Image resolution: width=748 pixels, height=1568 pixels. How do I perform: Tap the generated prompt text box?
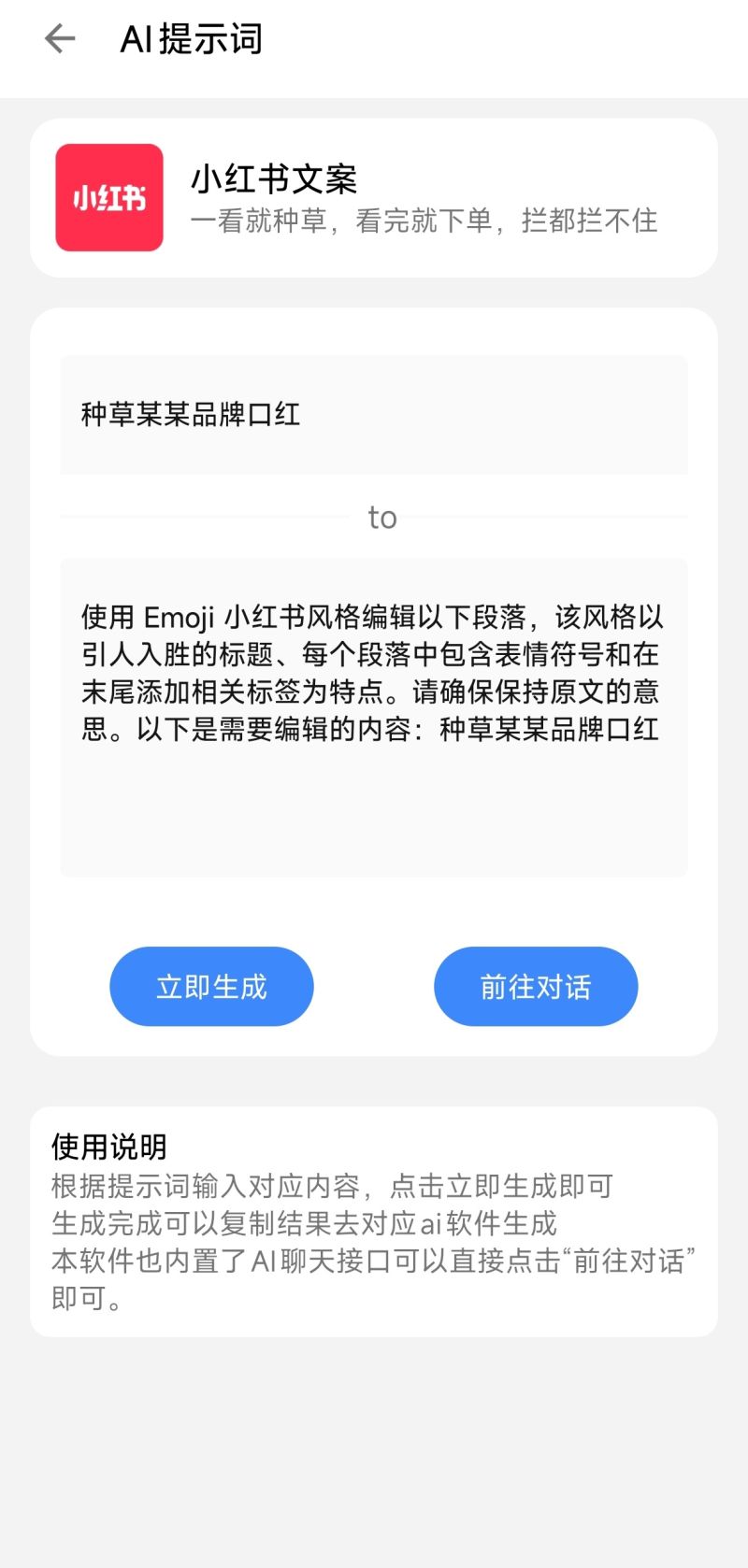click(374, 718)
